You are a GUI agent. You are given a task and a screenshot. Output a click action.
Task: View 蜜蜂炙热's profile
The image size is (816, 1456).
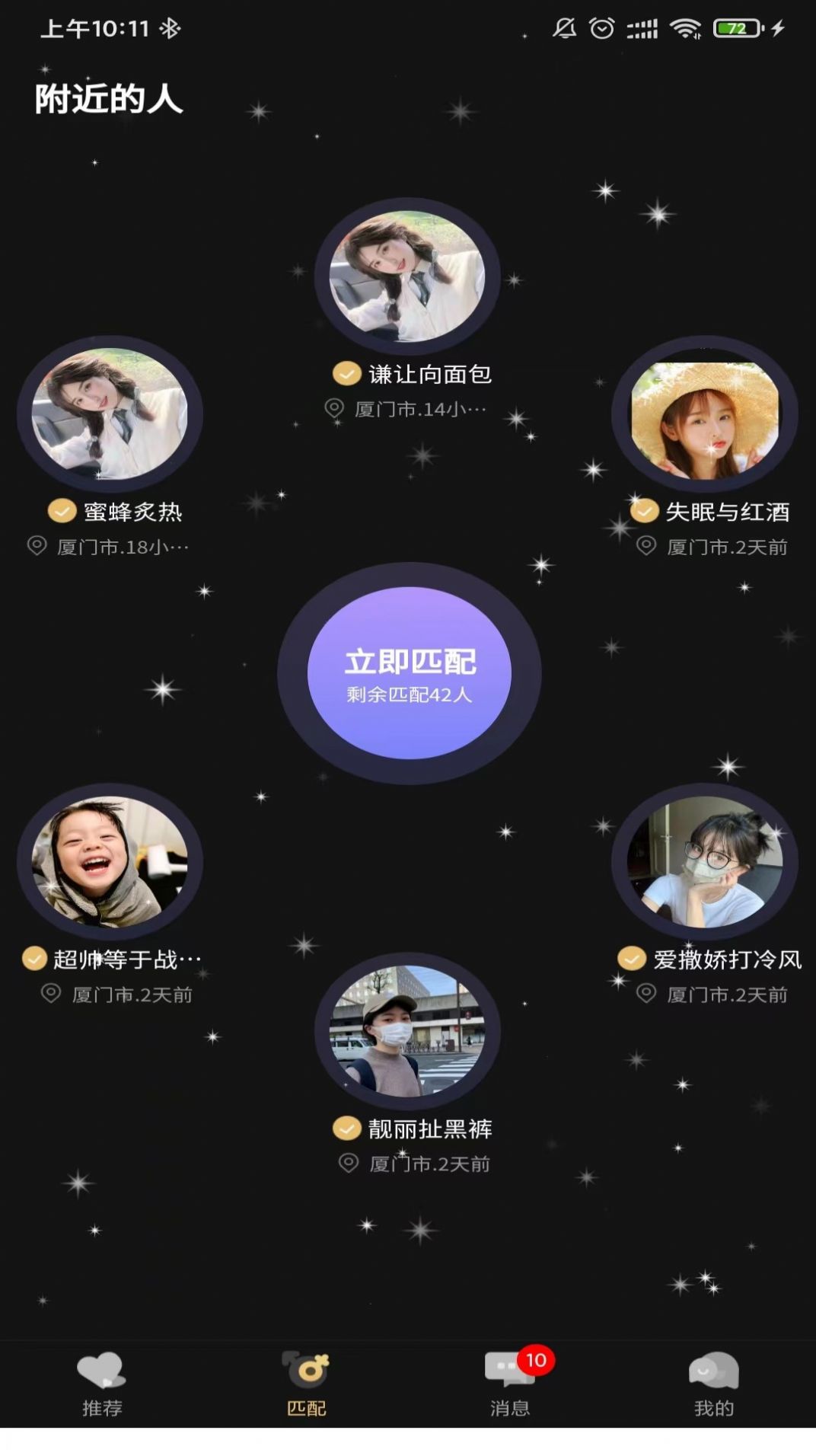[110, 413]
